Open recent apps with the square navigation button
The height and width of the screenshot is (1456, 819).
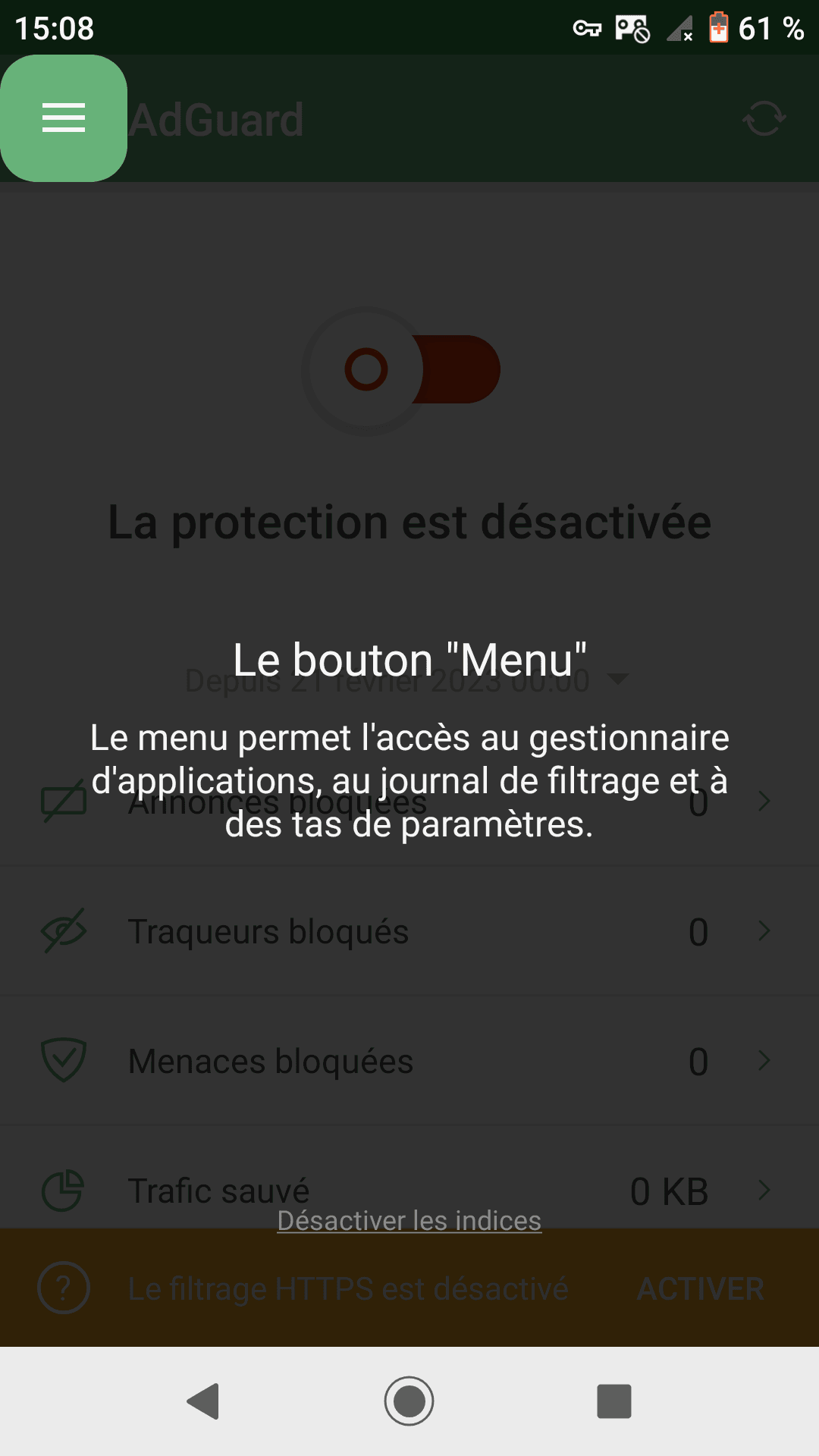pos(614,1401)
